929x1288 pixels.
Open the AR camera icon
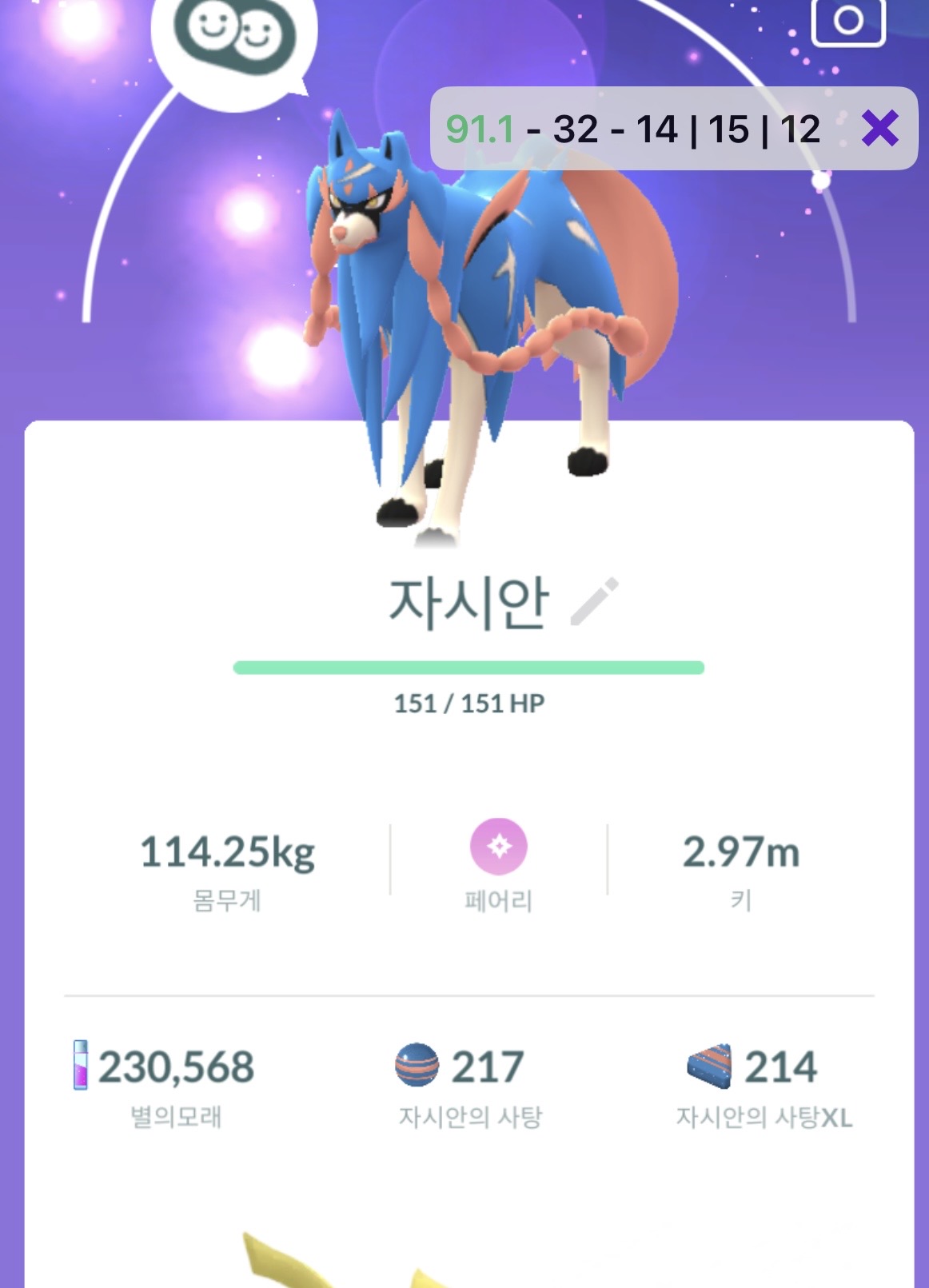coord(847,21)
